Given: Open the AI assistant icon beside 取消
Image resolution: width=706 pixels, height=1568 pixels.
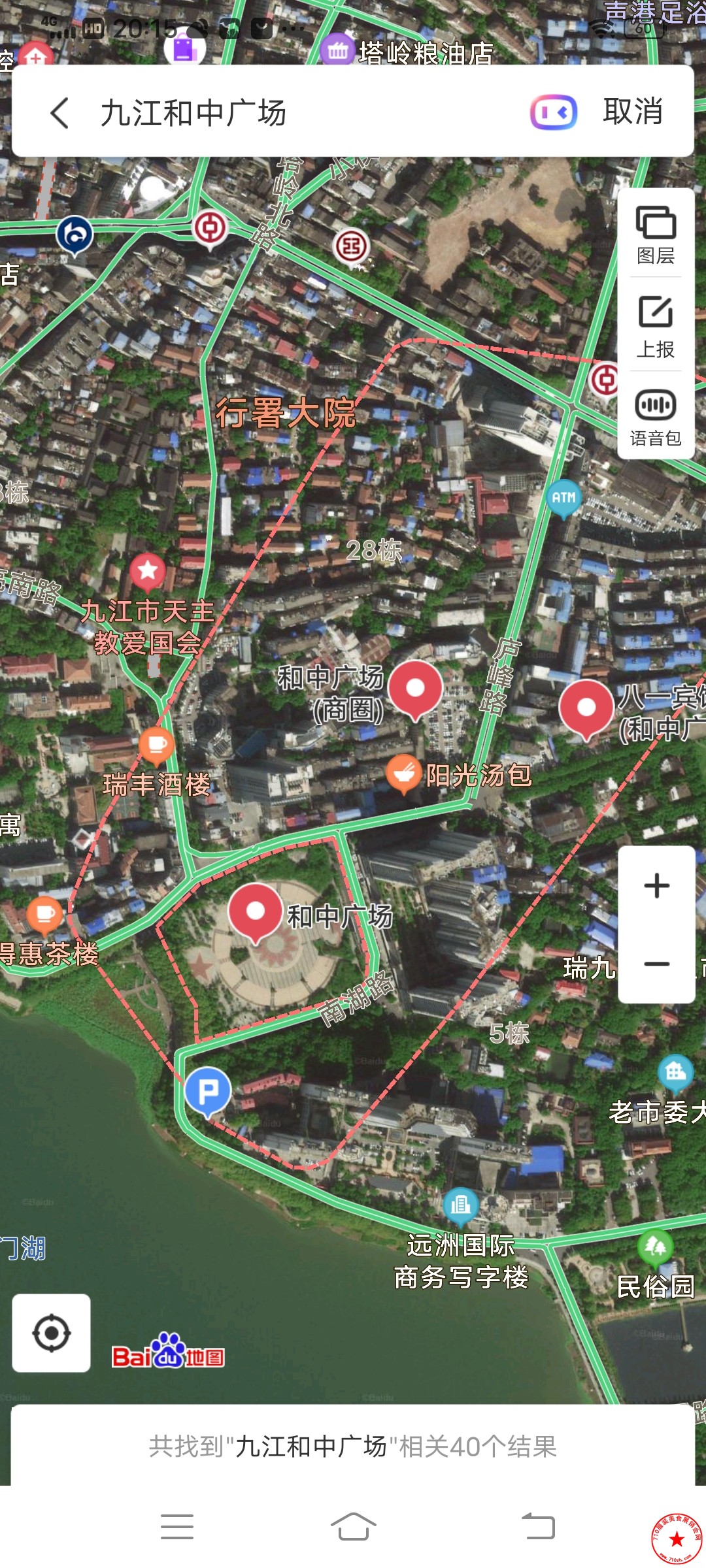Looking at the screenshot, I should [x=553, y=112].
